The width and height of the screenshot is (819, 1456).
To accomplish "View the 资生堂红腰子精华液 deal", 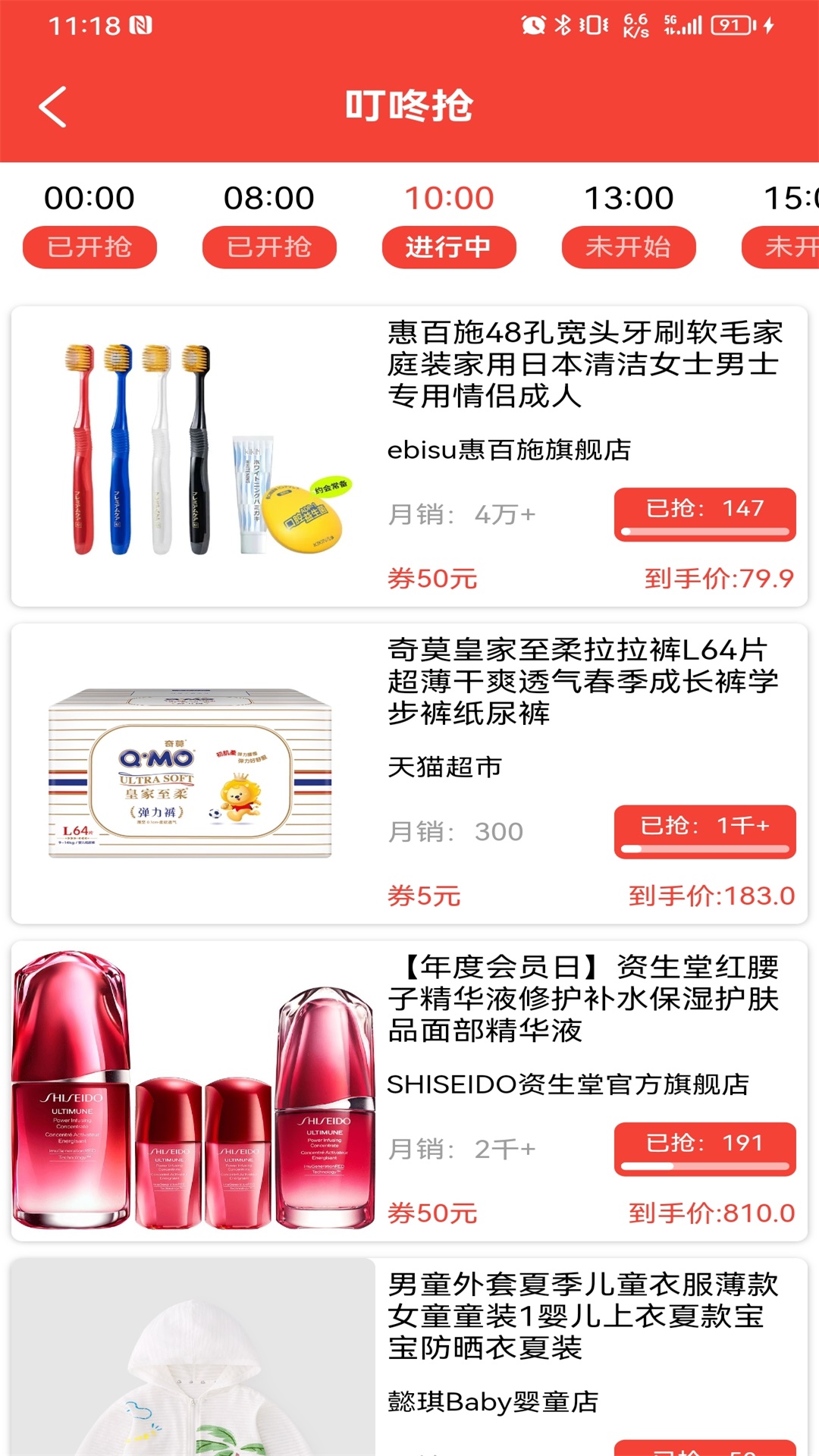I will pyautogui.click(x=409, y=1090).
